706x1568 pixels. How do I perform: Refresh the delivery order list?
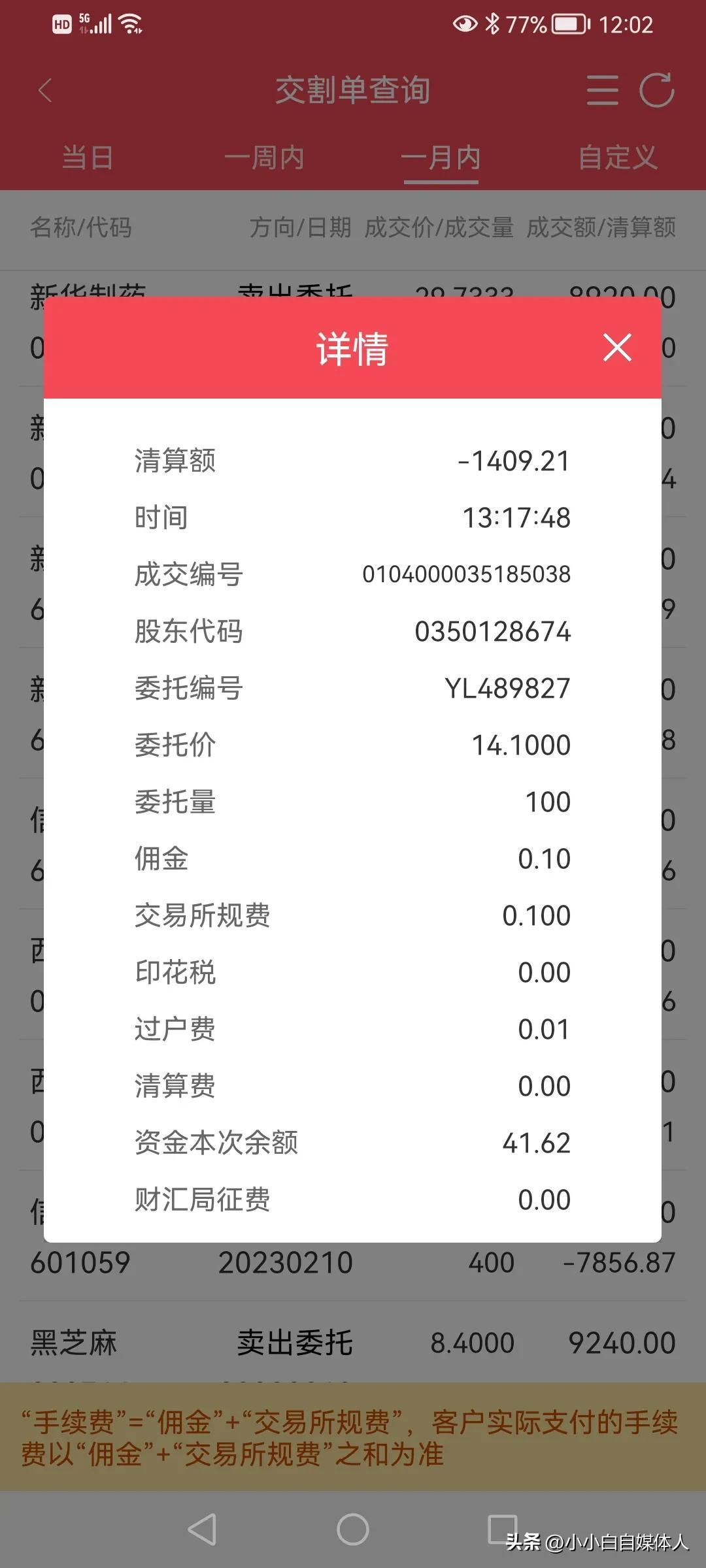[656, 90]
